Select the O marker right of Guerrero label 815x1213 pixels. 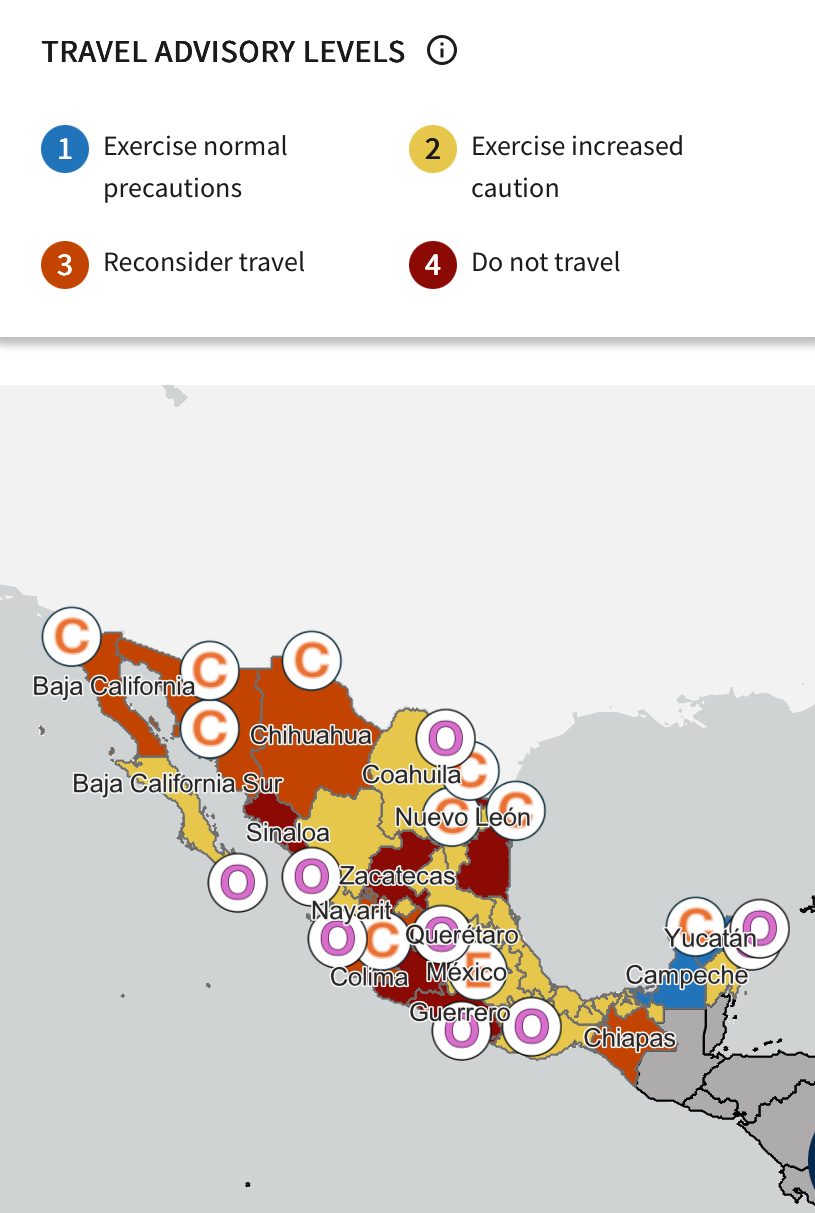click(531, 1025)
